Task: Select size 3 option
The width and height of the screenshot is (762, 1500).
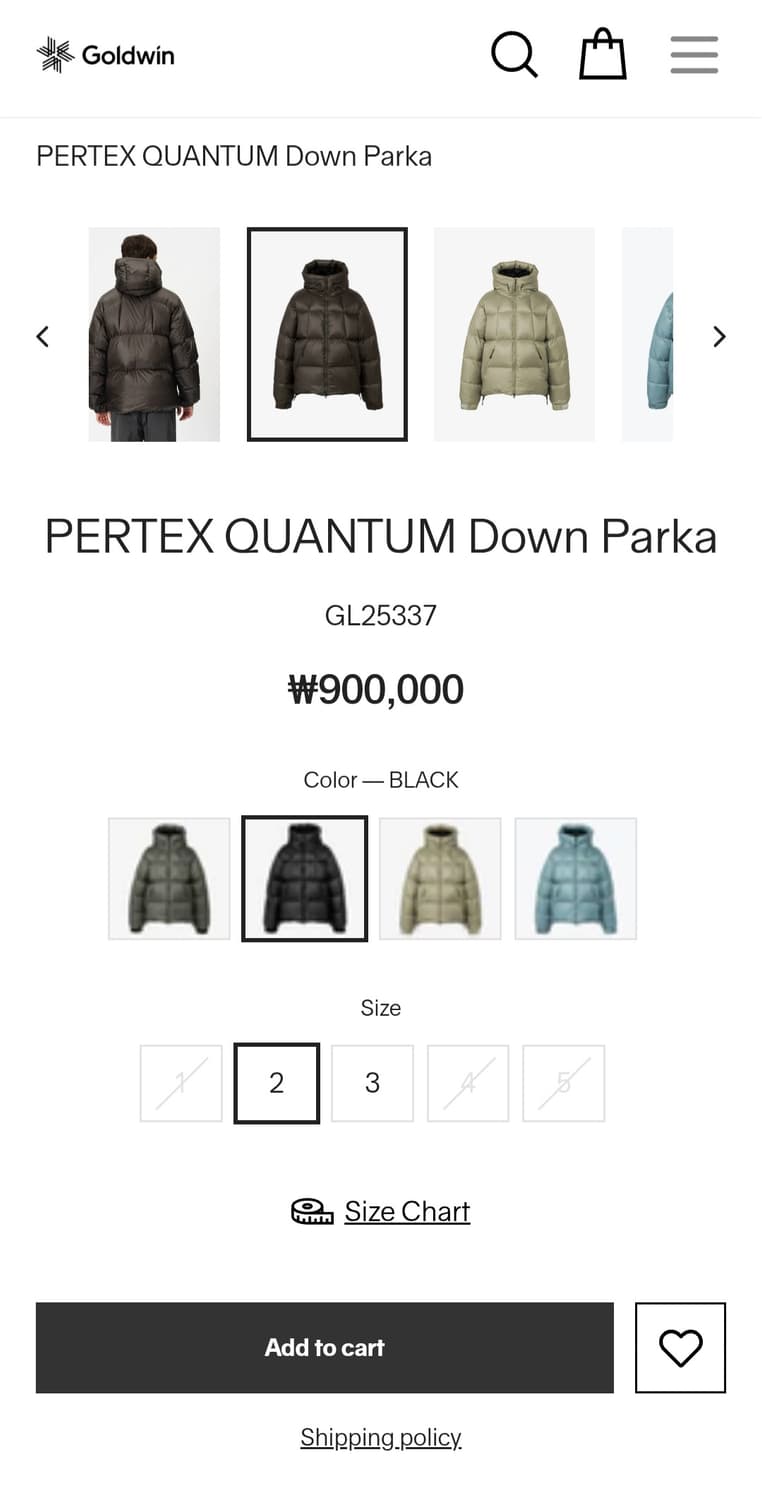Action: [372, 1082]
